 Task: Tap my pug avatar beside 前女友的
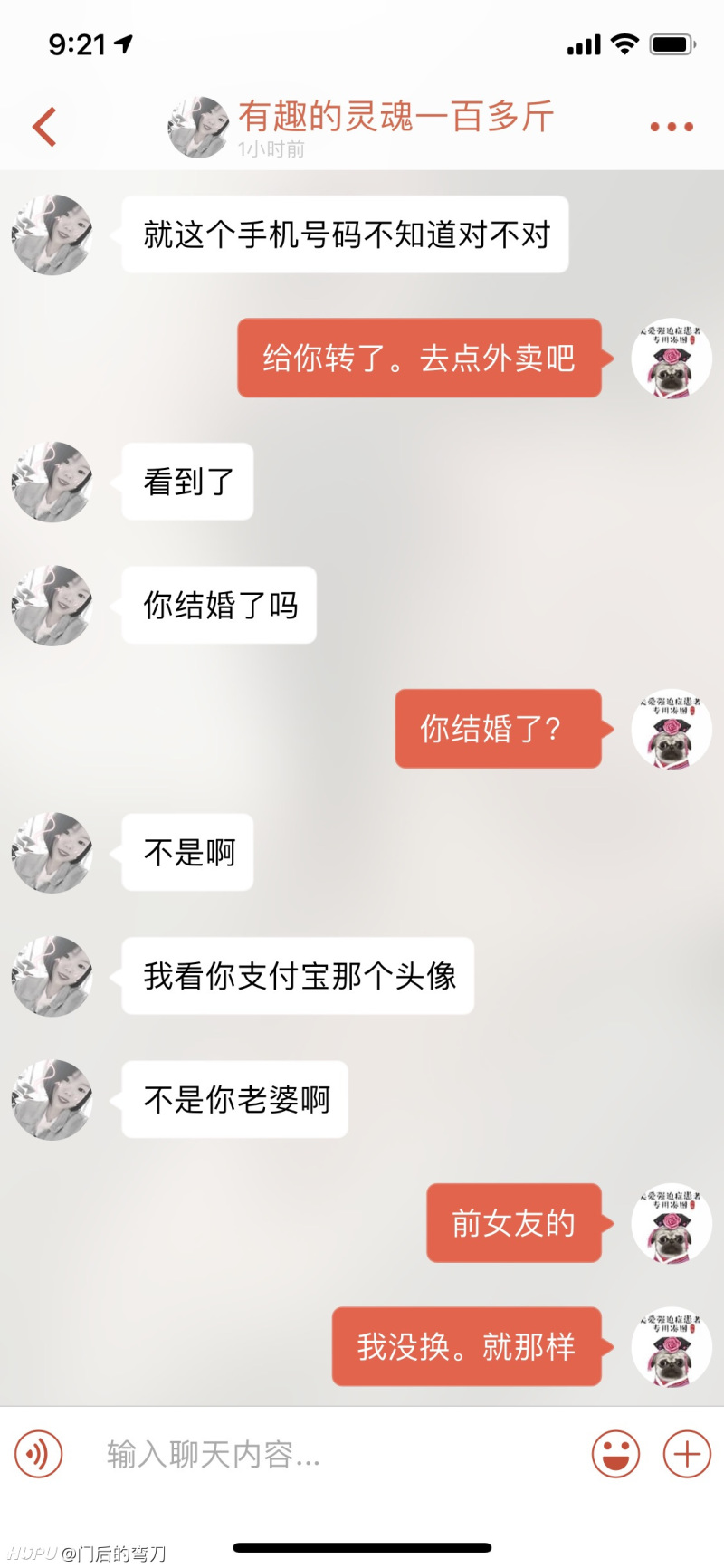tap(672, 1224)
